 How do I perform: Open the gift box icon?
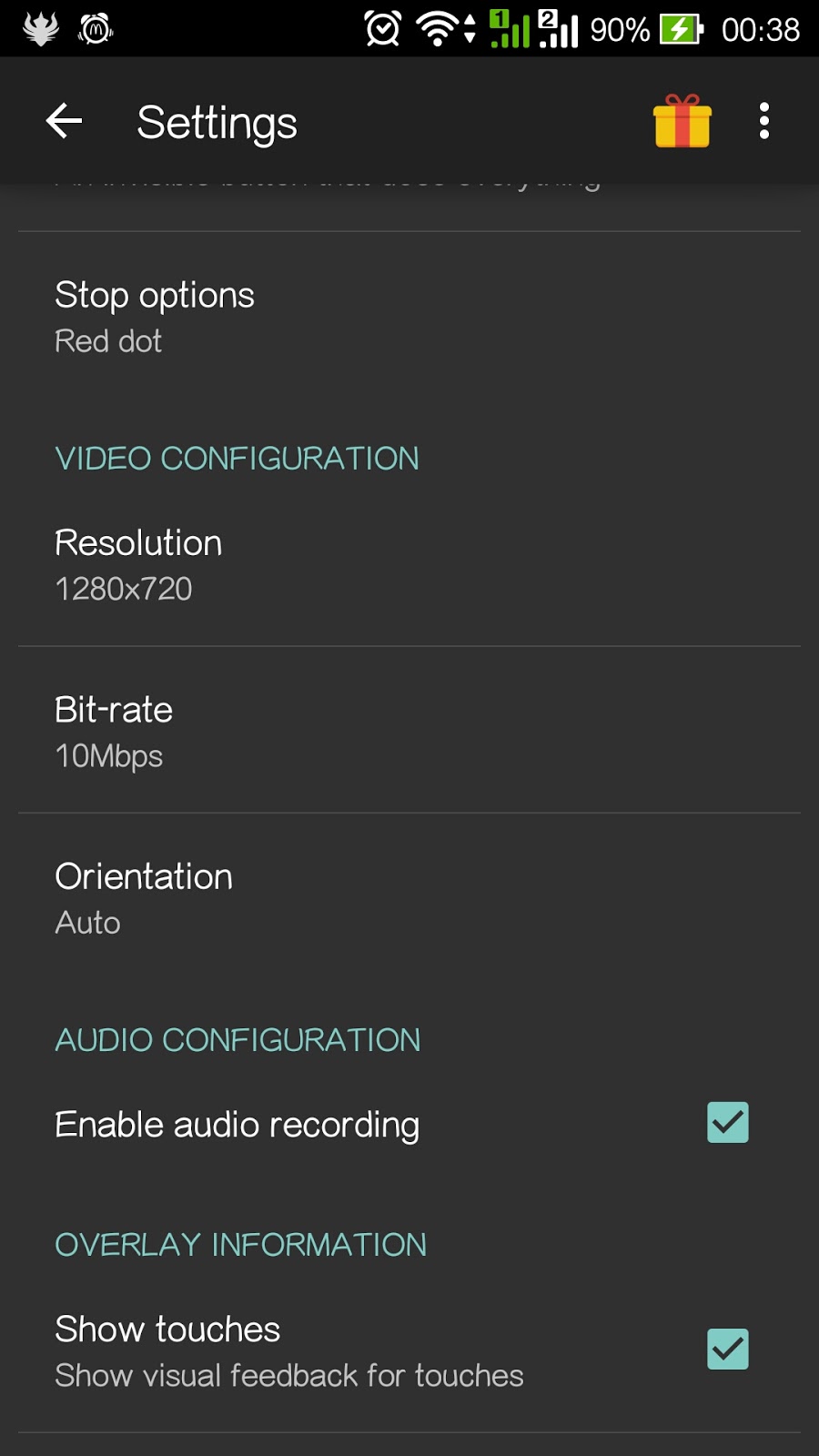pos(682,121)
